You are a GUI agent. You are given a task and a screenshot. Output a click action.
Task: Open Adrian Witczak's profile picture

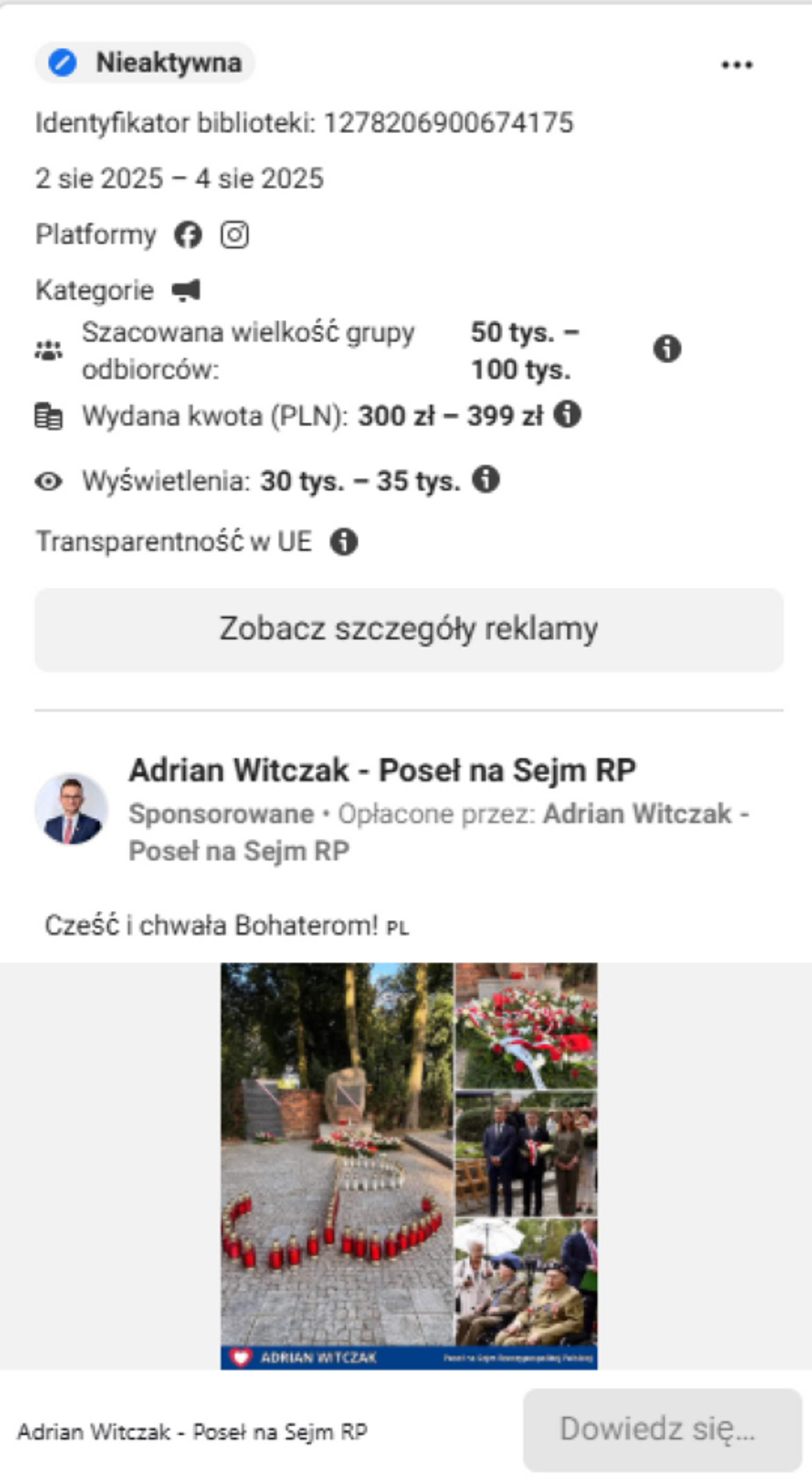pyautogui.click(x=72, y=809)
